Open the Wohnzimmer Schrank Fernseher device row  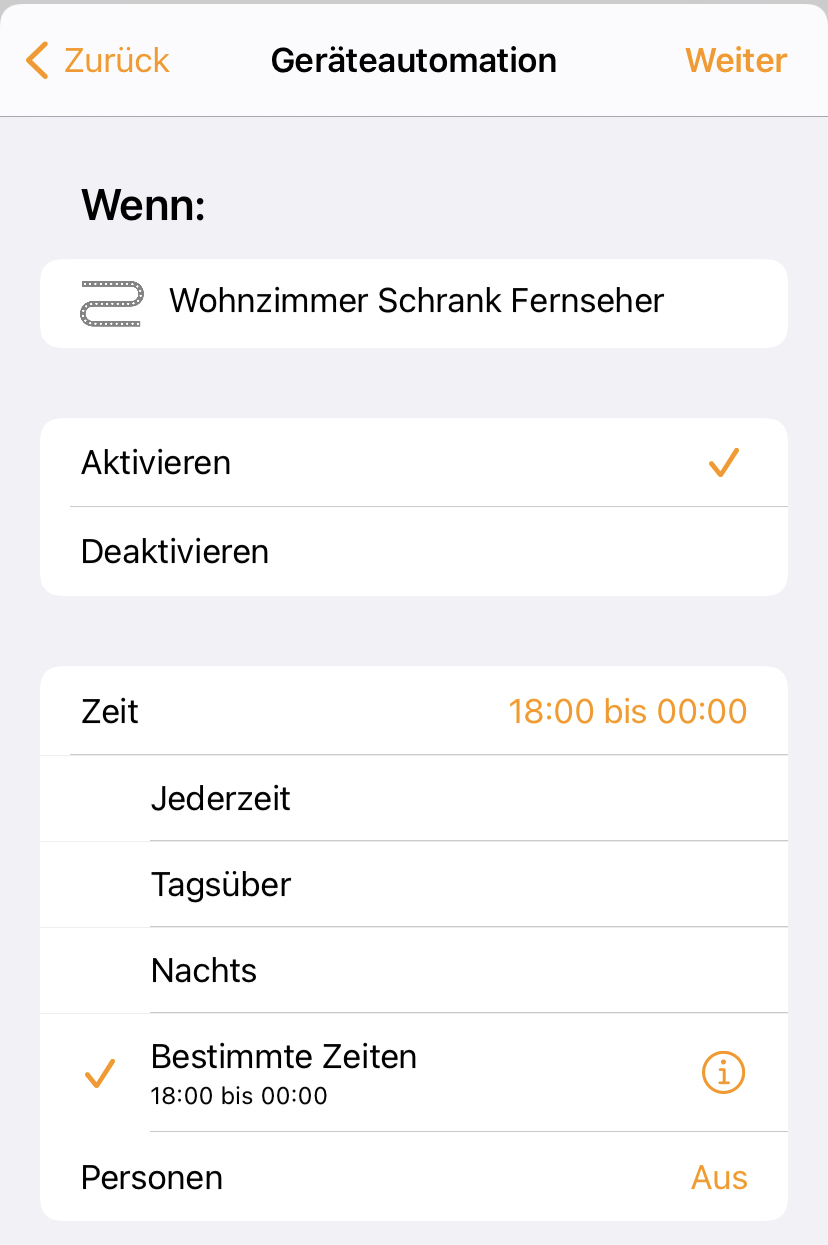[x=414, y=301]
